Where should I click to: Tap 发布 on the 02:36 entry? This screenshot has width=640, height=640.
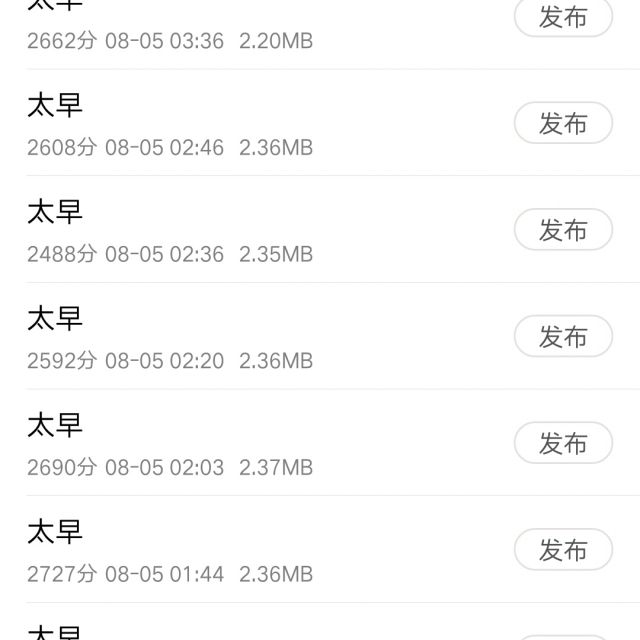(x=562, y=230)
